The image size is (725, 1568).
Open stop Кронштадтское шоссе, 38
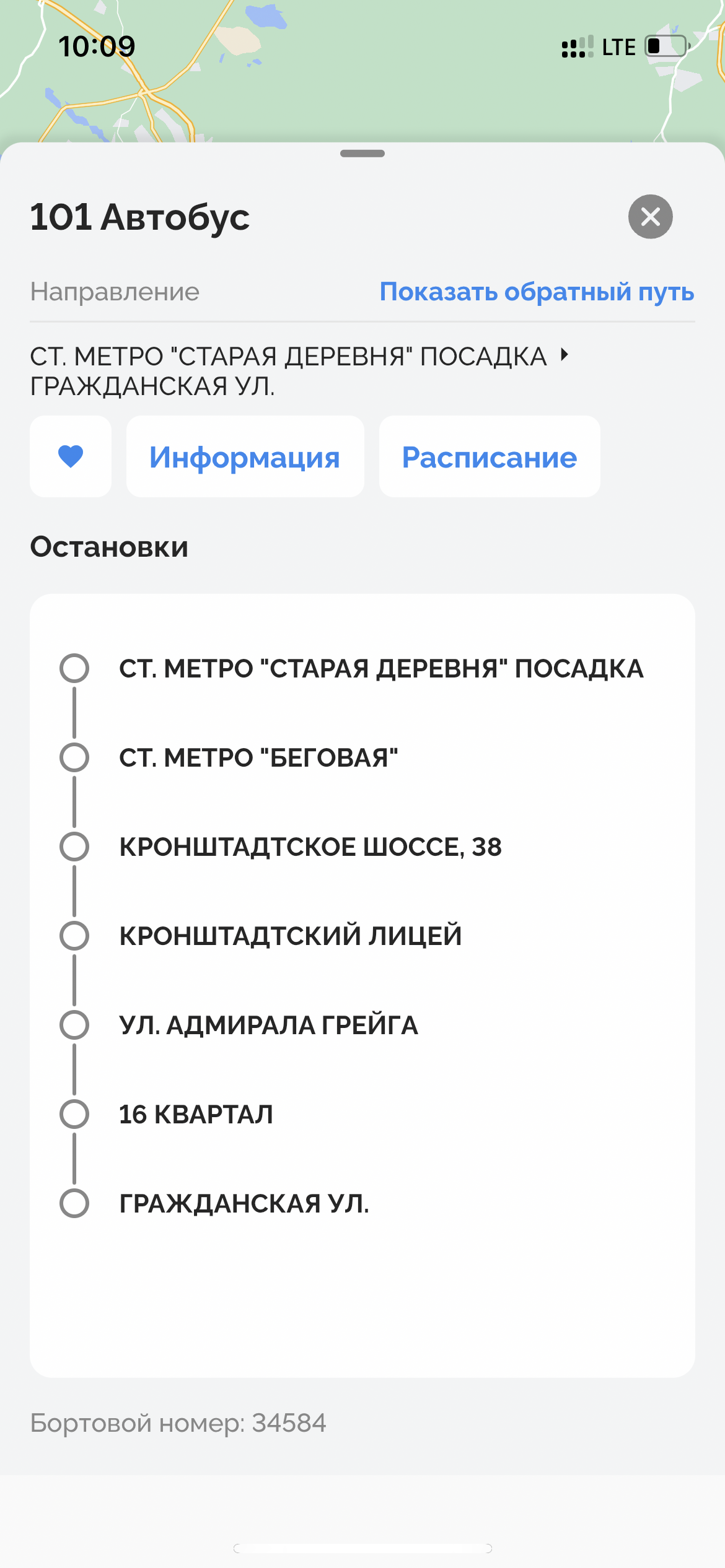coord(310,847)
